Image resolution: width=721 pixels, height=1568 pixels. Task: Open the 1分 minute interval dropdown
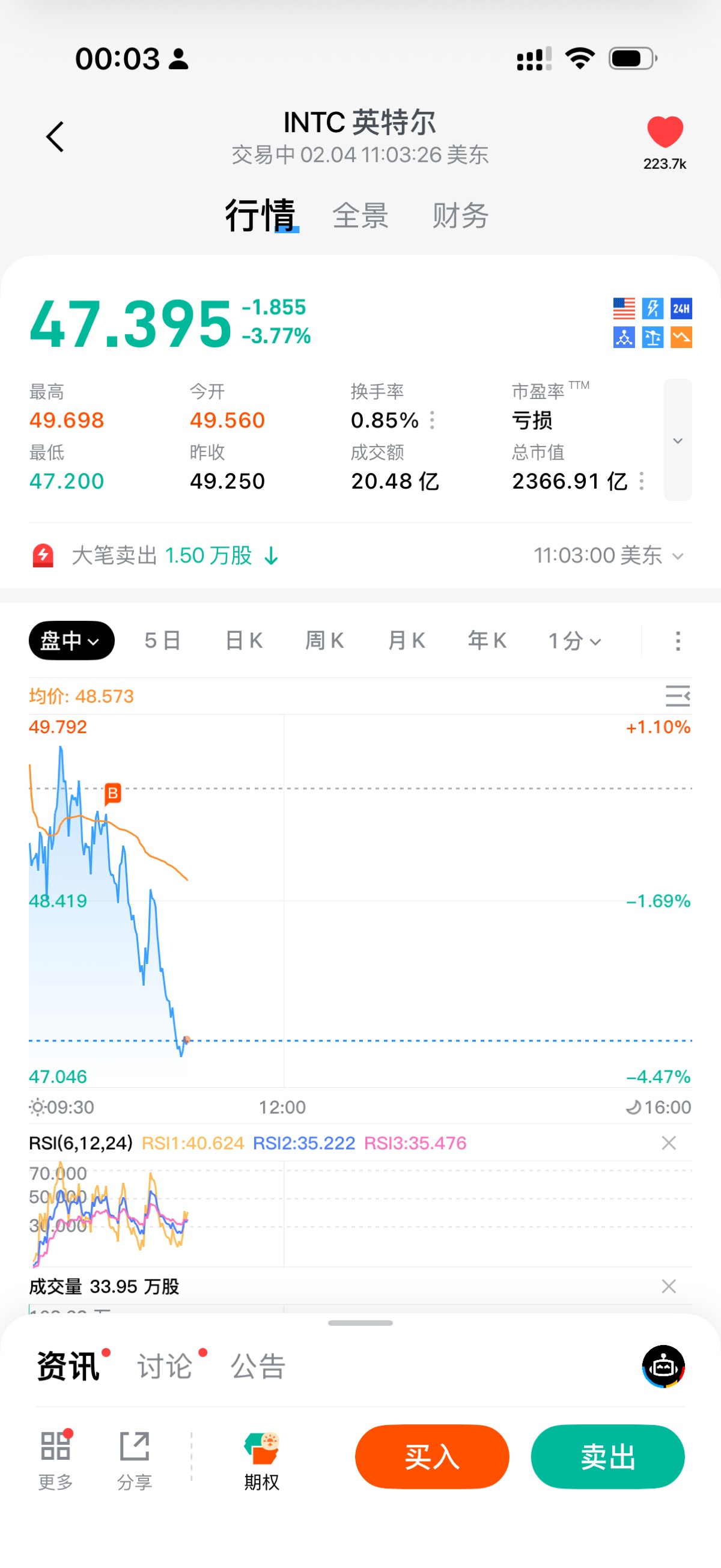coord(574,640)
